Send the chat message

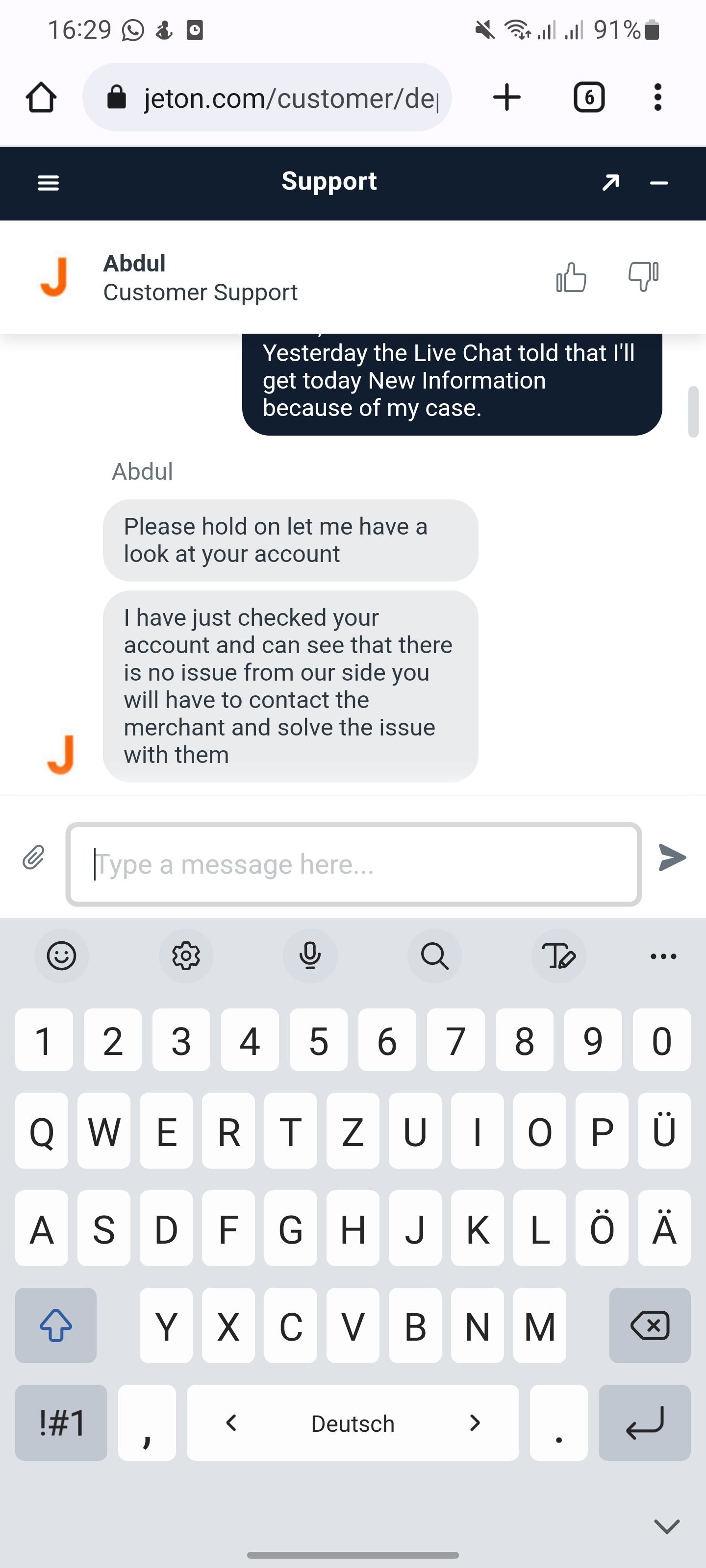(673, 857)
